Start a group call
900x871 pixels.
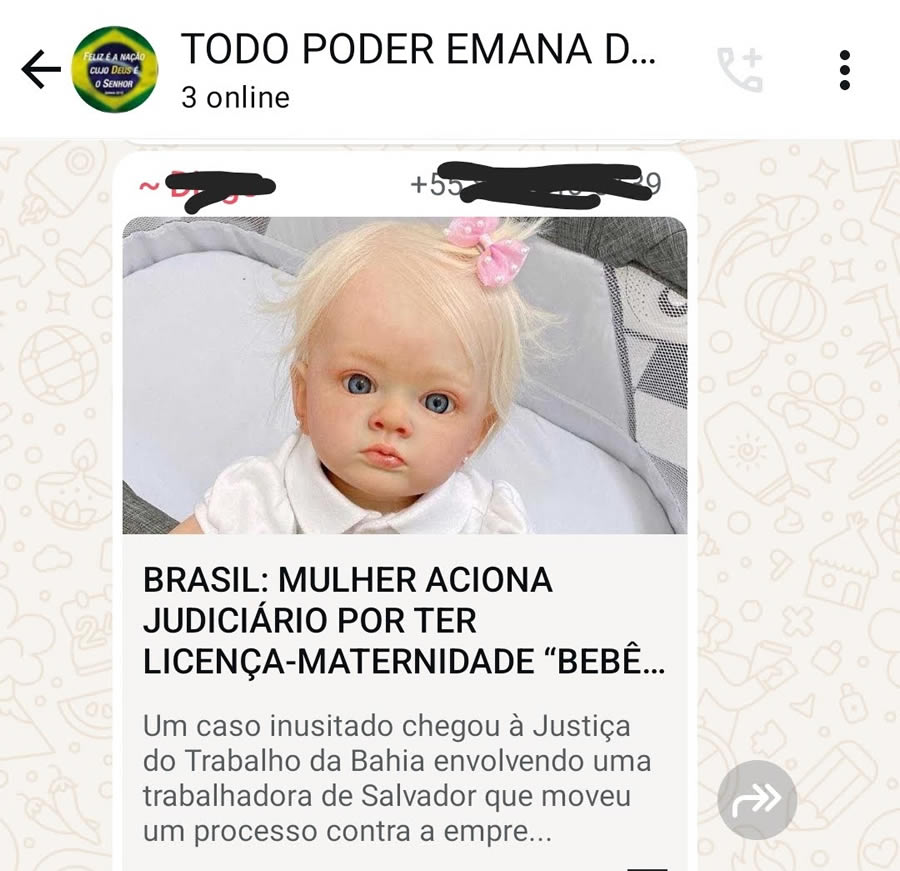(x=741, y=70)
